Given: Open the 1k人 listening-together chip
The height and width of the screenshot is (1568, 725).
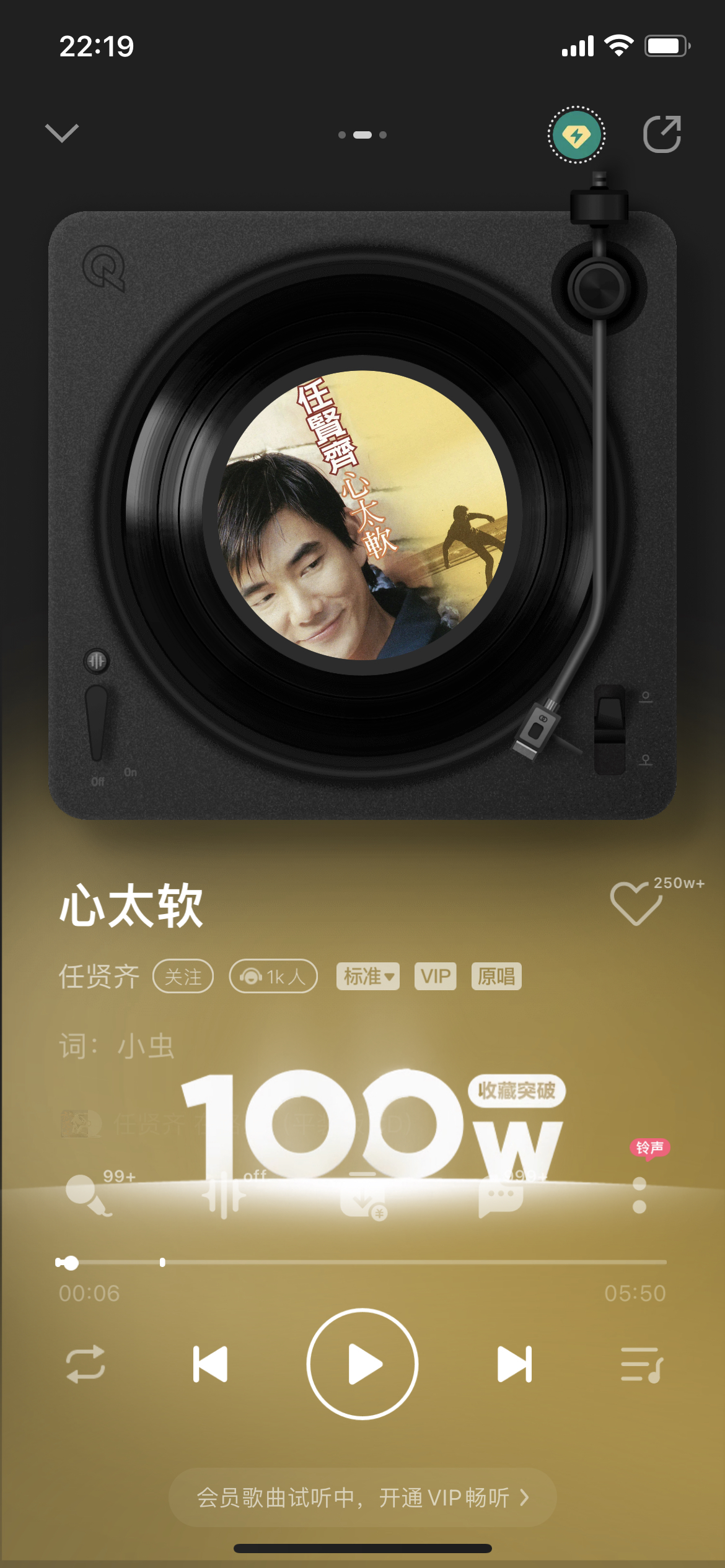Looking at the screenshot, I should pyautogui.click(x=273, y=977).
